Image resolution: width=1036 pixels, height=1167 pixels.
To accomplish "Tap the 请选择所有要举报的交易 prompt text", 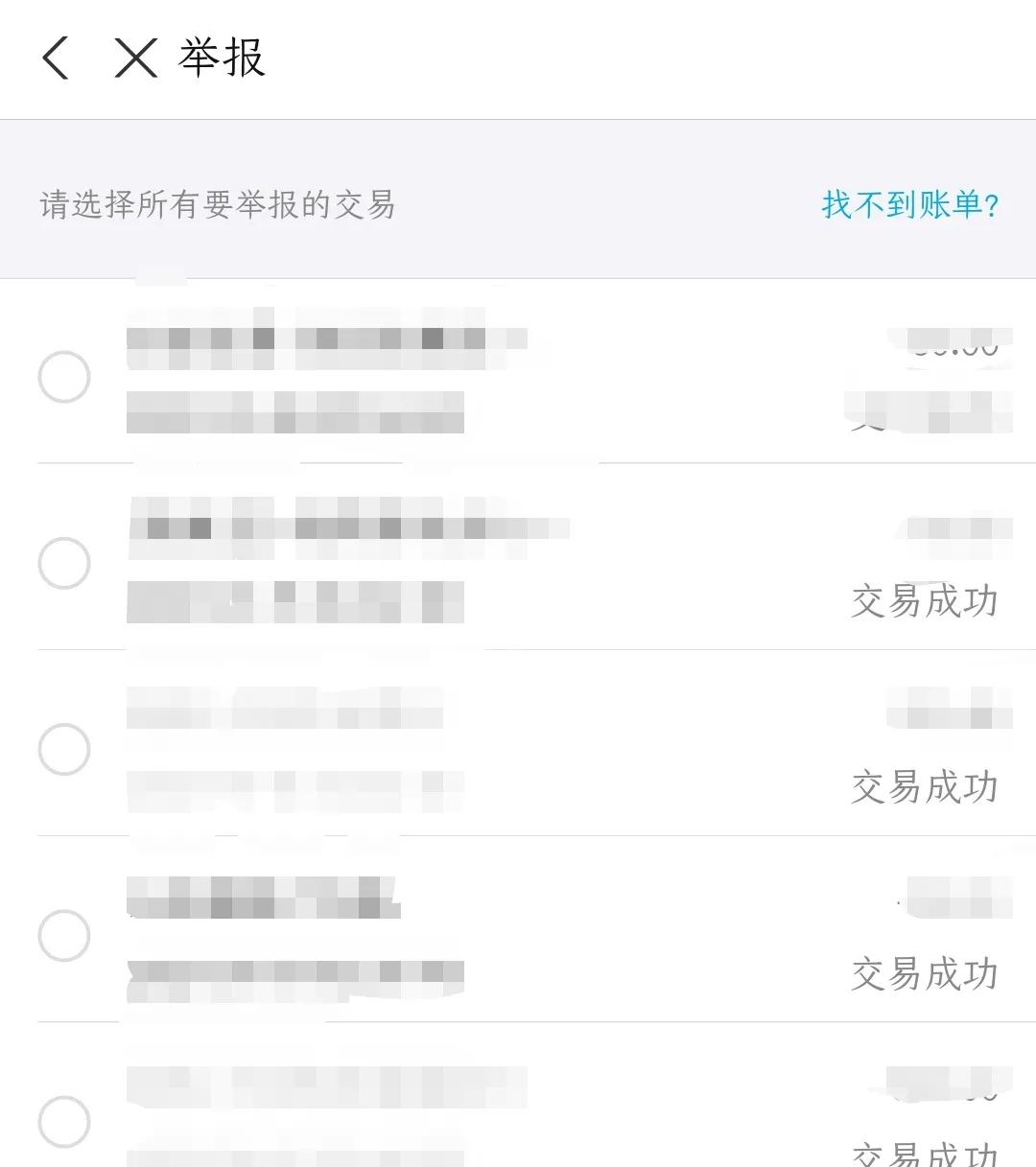I will coord(219,203).
